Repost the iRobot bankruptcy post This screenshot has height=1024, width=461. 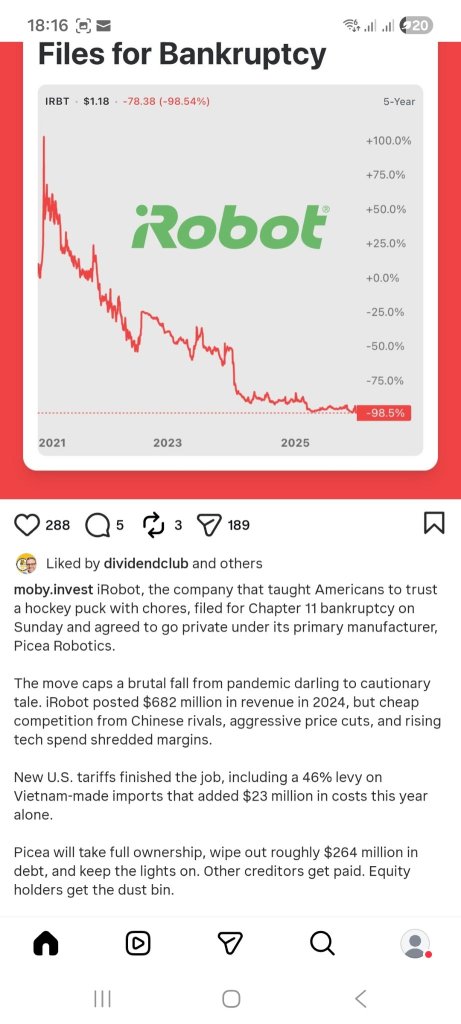[152, 524]
